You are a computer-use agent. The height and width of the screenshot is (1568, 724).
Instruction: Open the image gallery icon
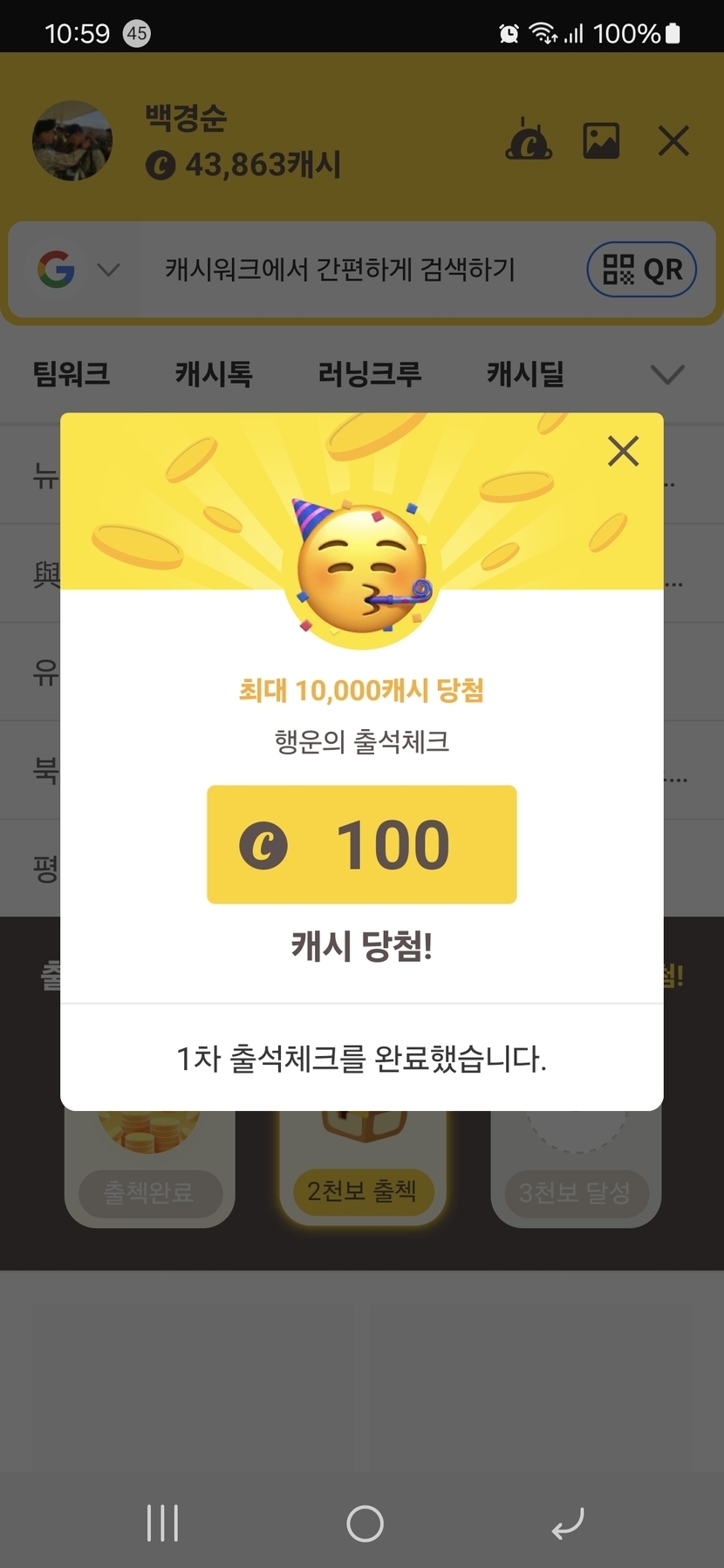coord(601,141)
